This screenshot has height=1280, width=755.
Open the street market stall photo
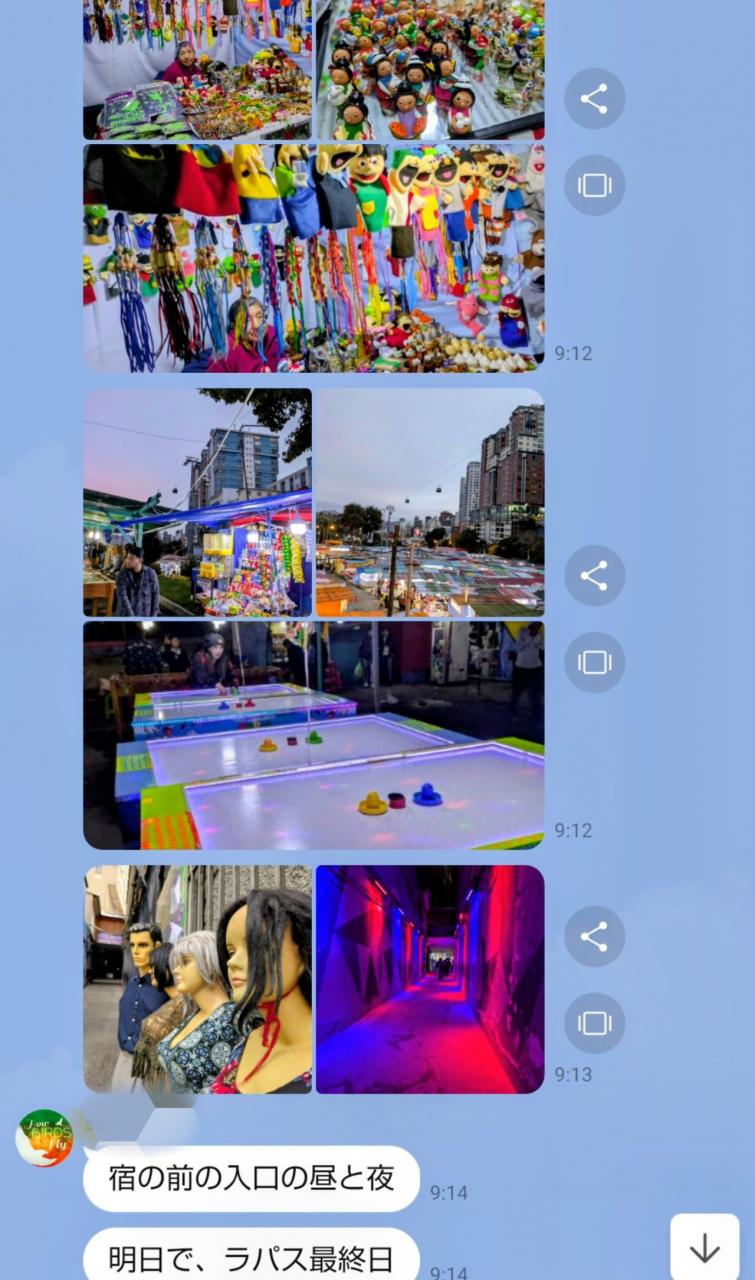click(197, 502)
